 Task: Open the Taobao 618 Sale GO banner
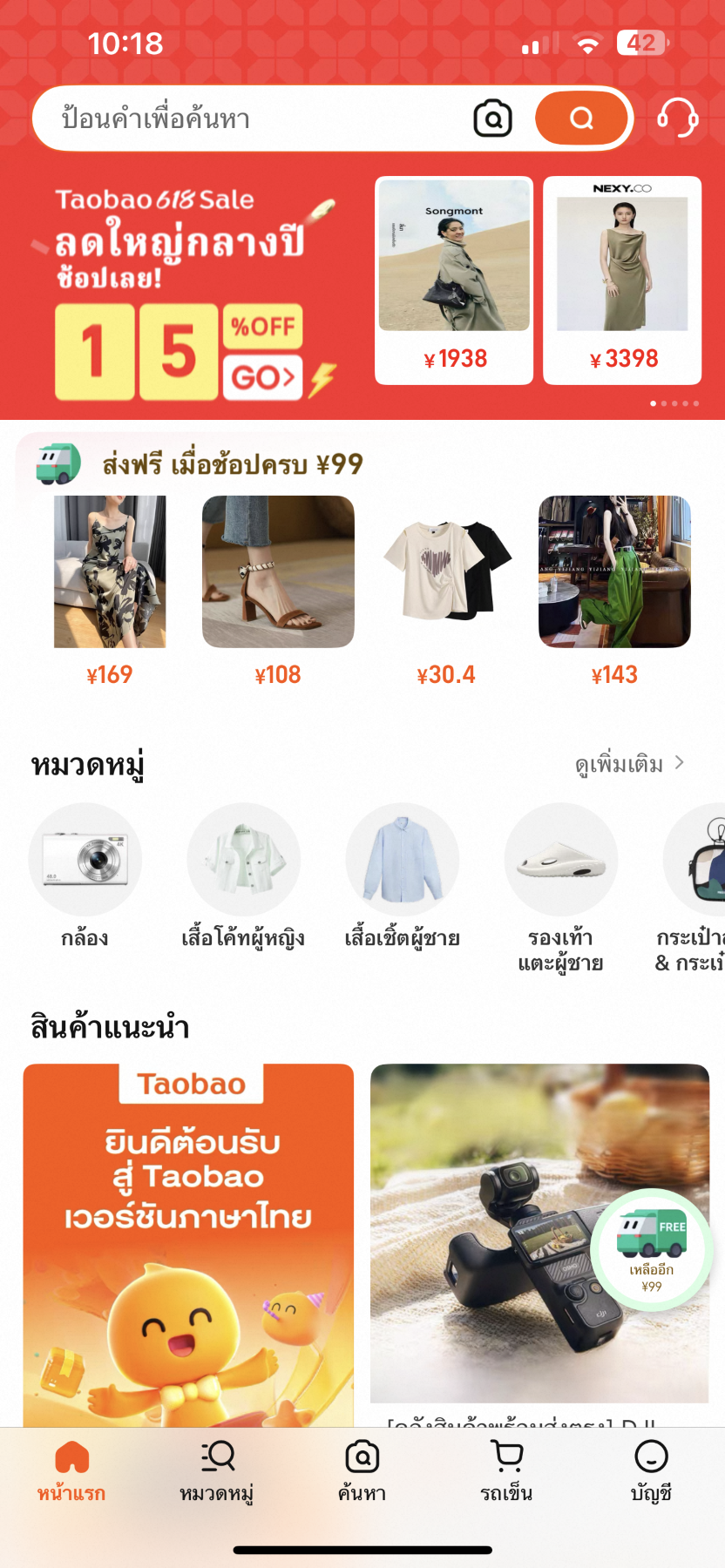262,377
